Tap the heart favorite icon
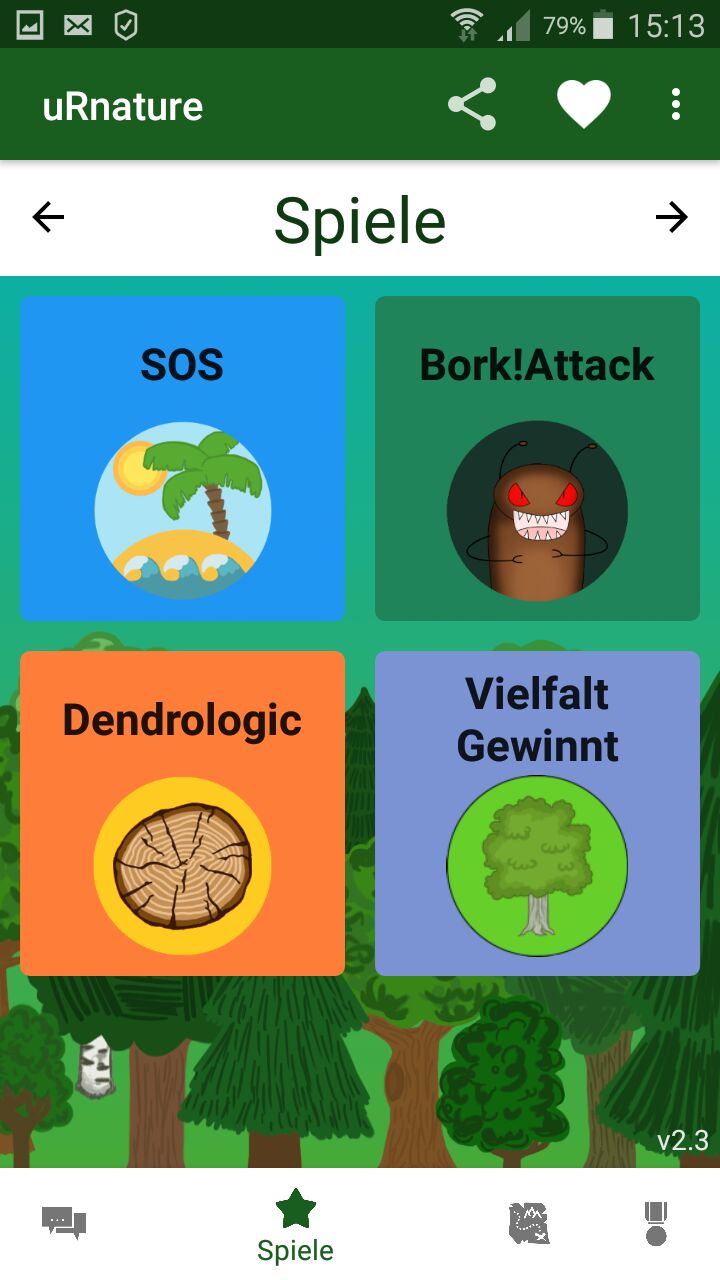The height and width of the screenshot is (1280, 720). click(x=584, y=104)
